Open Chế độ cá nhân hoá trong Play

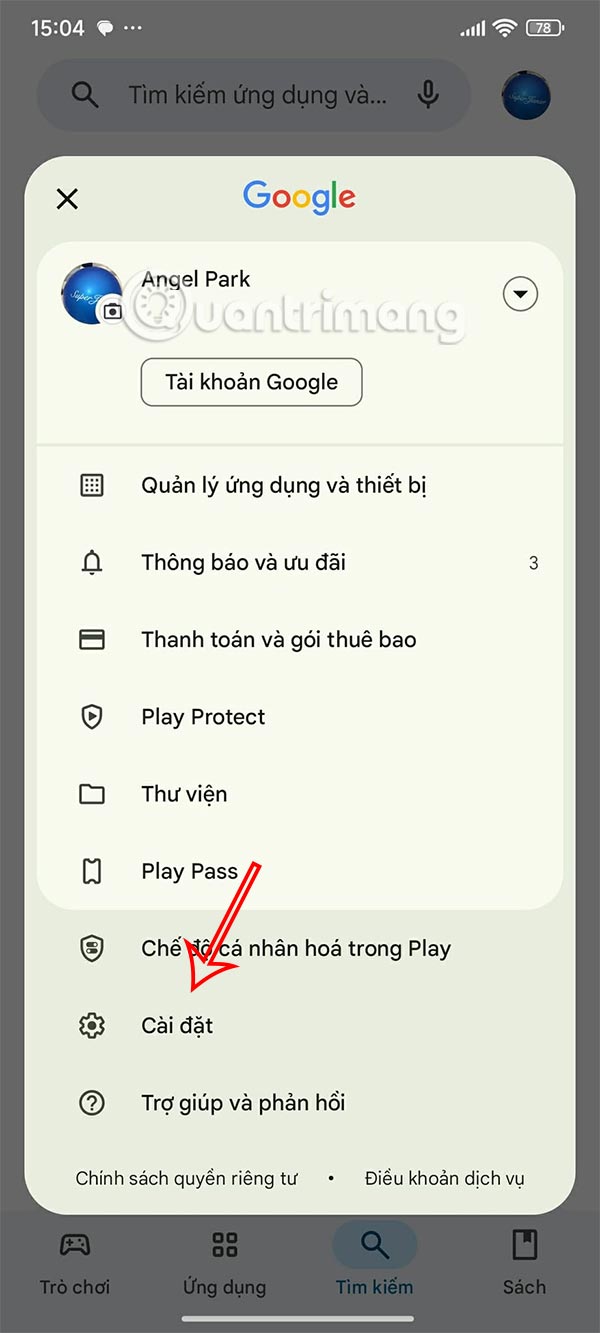[x=295, y=948]
